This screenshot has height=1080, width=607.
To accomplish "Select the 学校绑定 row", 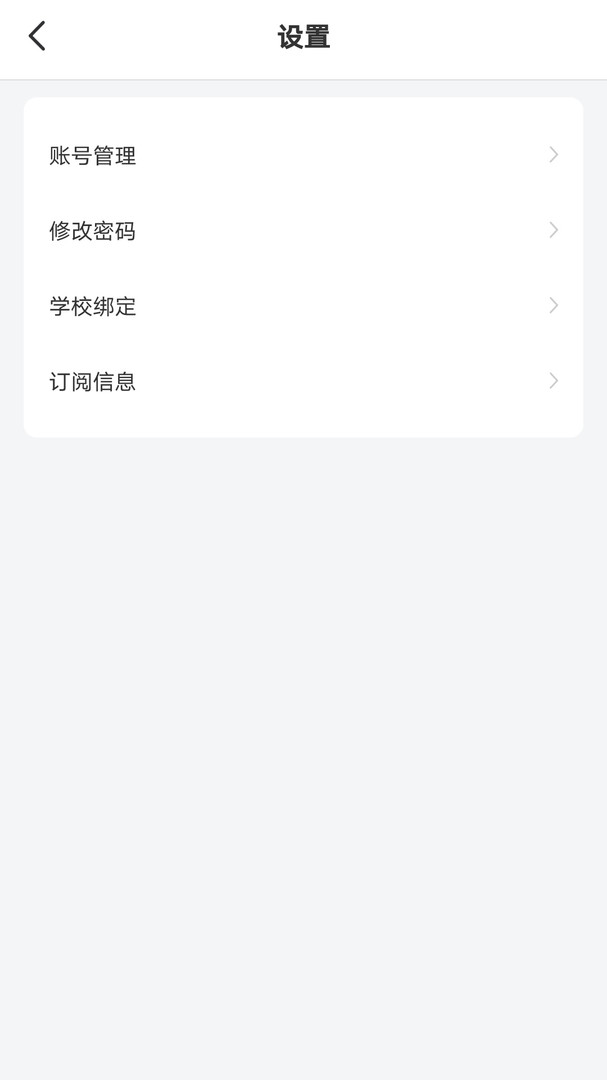I will [303, 306].
